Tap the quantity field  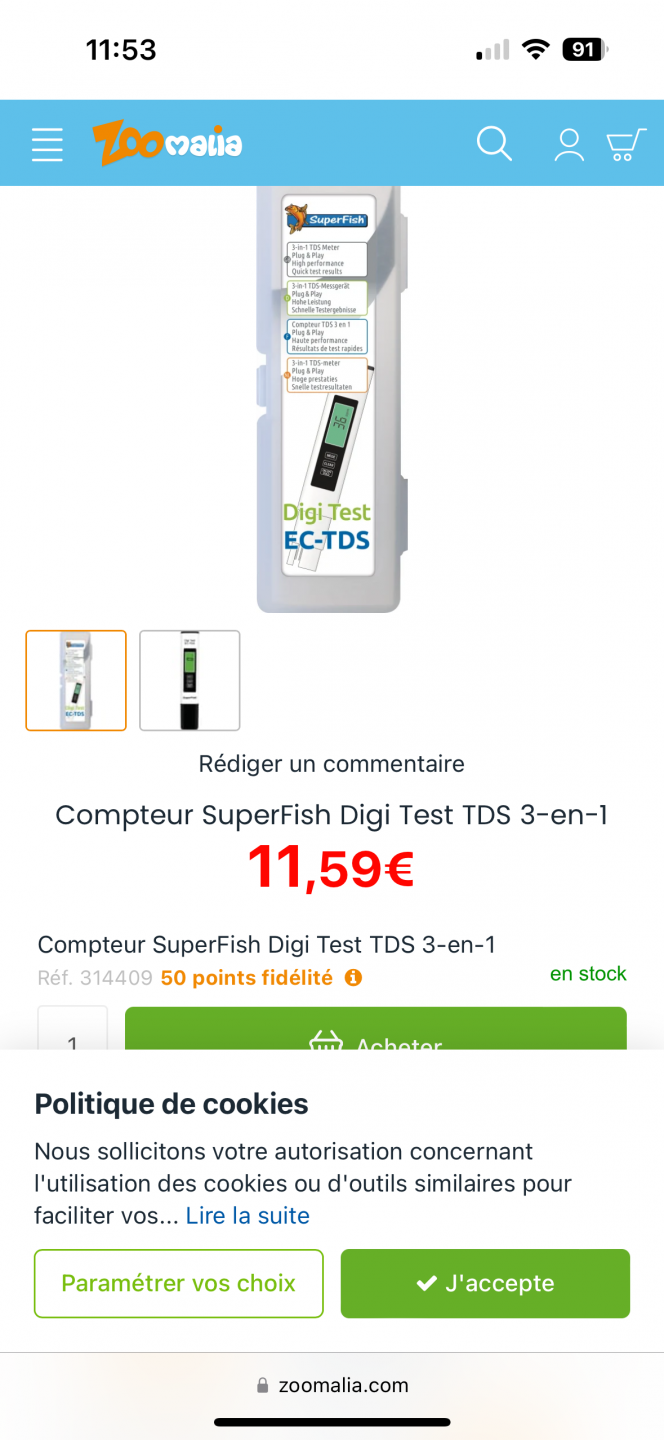(73, 1030)
